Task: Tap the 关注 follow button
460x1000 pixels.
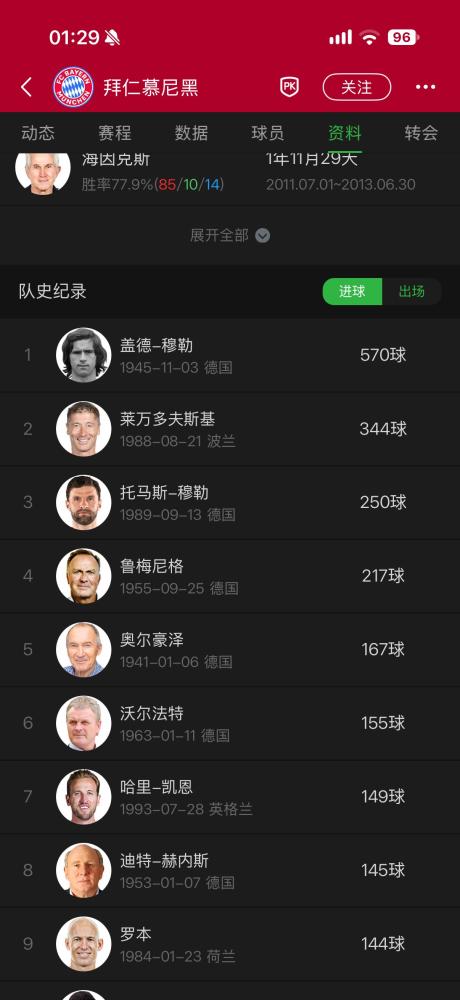Action: point(357,87)
